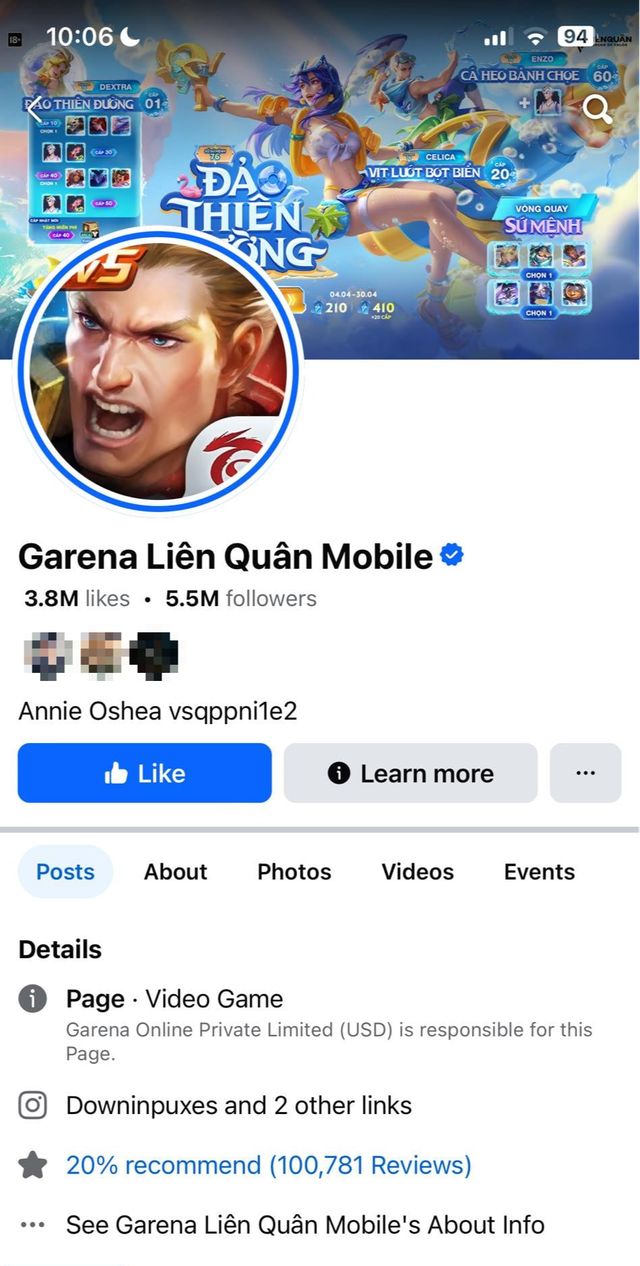Screen dimensions: 640x1266
Task: Open Downinpuxes and 2 other links
Action: click(238, 1106)
